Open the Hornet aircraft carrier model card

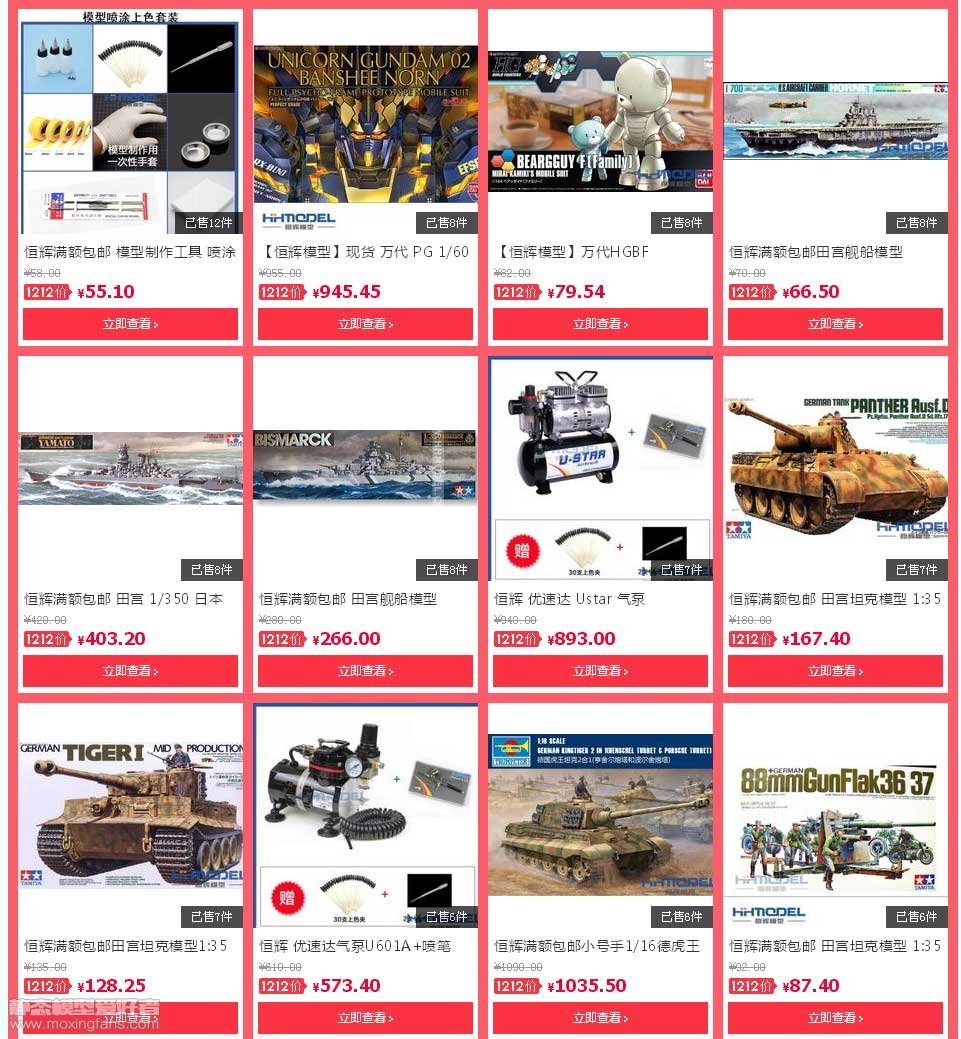point(835,120)
